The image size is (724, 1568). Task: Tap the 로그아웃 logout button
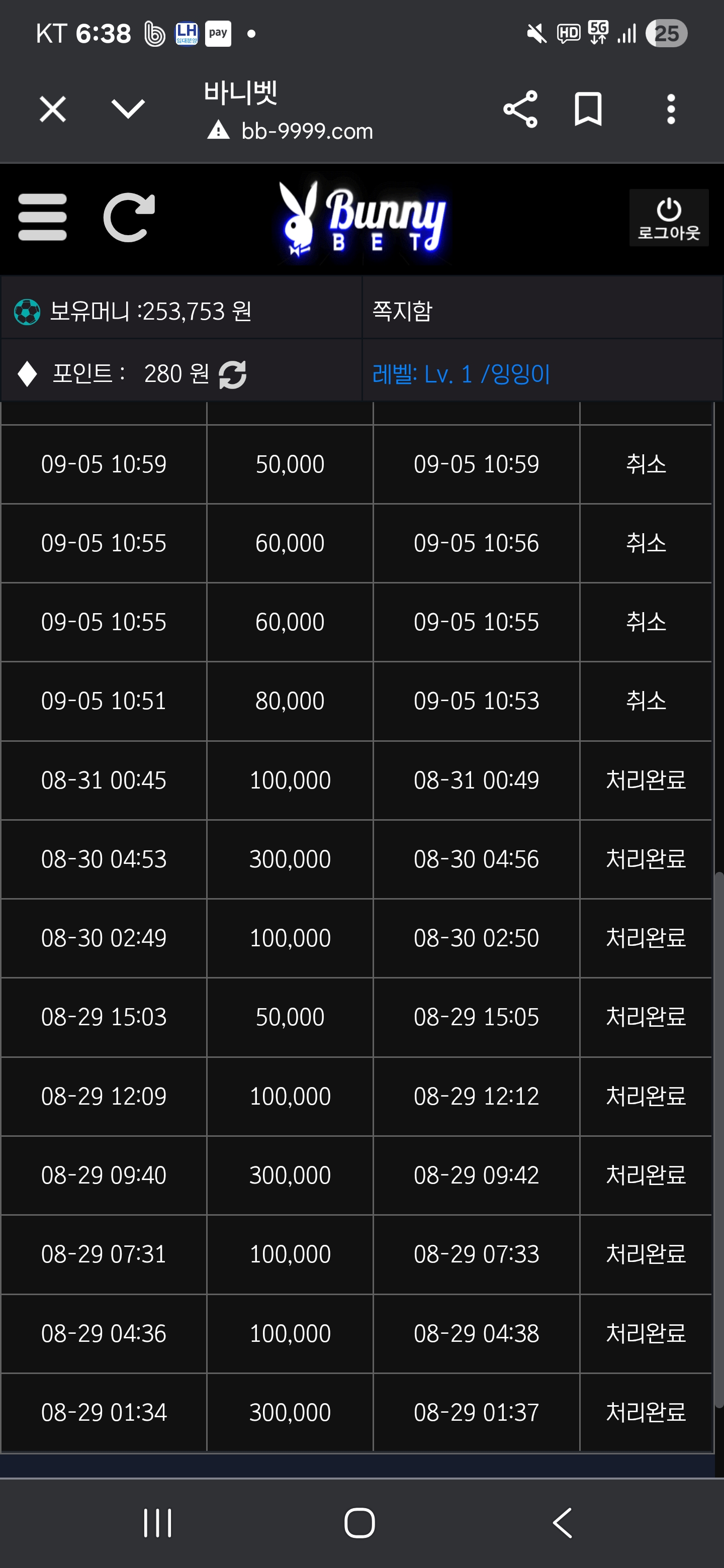669,218
